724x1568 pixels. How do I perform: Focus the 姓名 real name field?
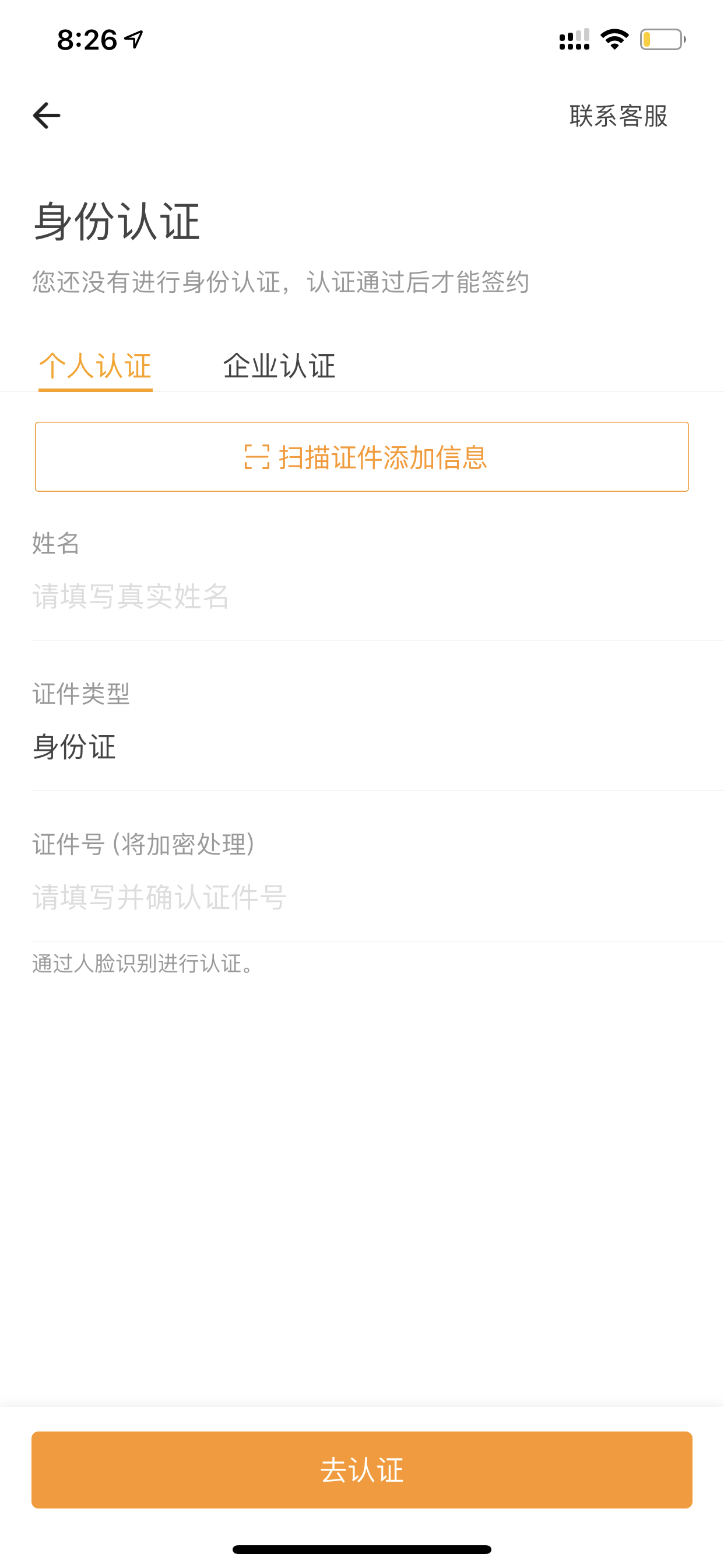(x=377, y=596)
